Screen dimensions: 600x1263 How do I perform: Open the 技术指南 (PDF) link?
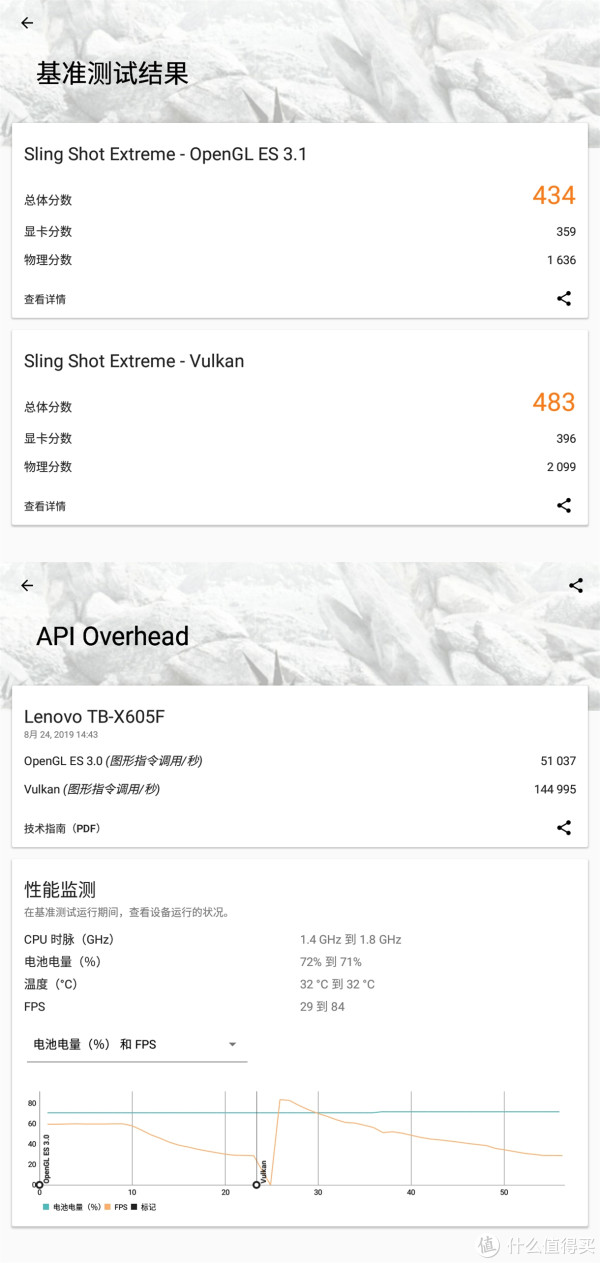(62, 828)
